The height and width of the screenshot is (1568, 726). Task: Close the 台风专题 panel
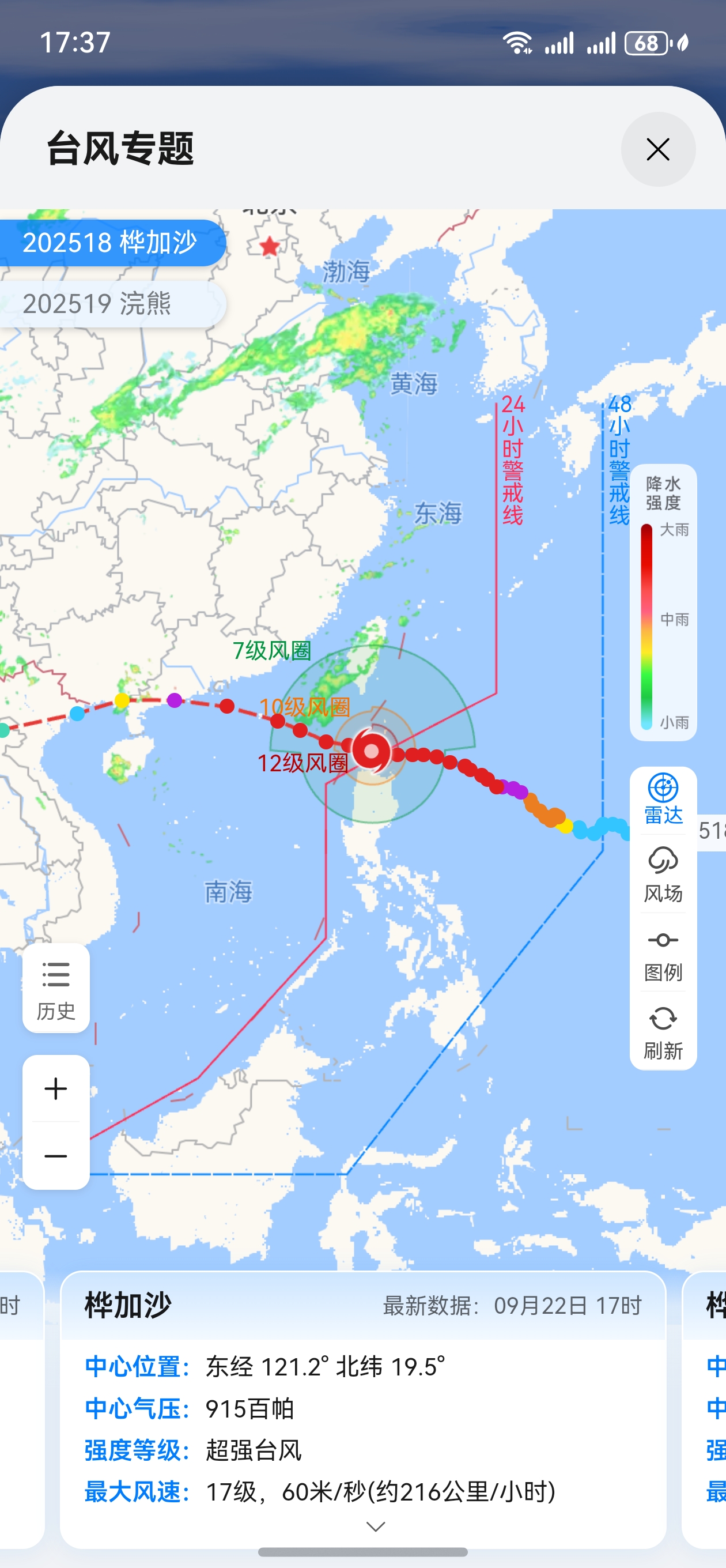658,149
